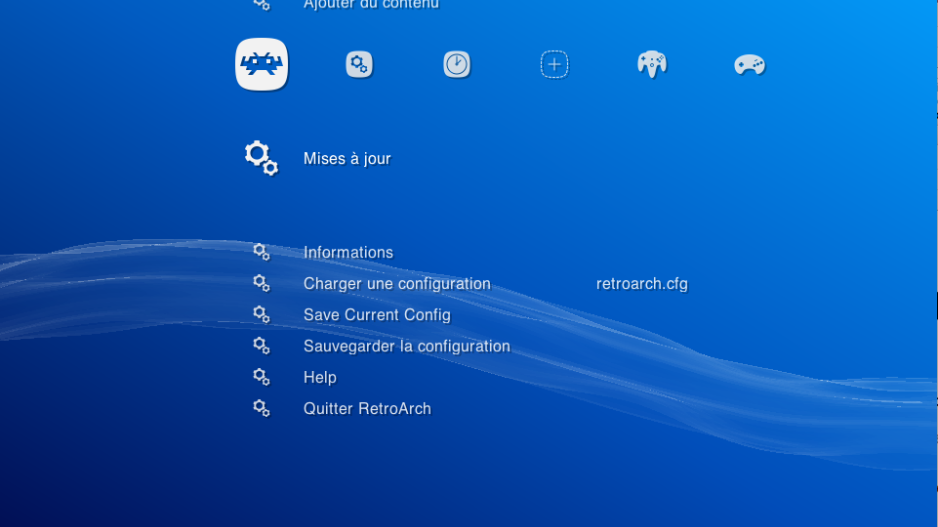Screen dimensions: 938x527
Task: Open the Informations entry
Action: [x=348, y=252]
